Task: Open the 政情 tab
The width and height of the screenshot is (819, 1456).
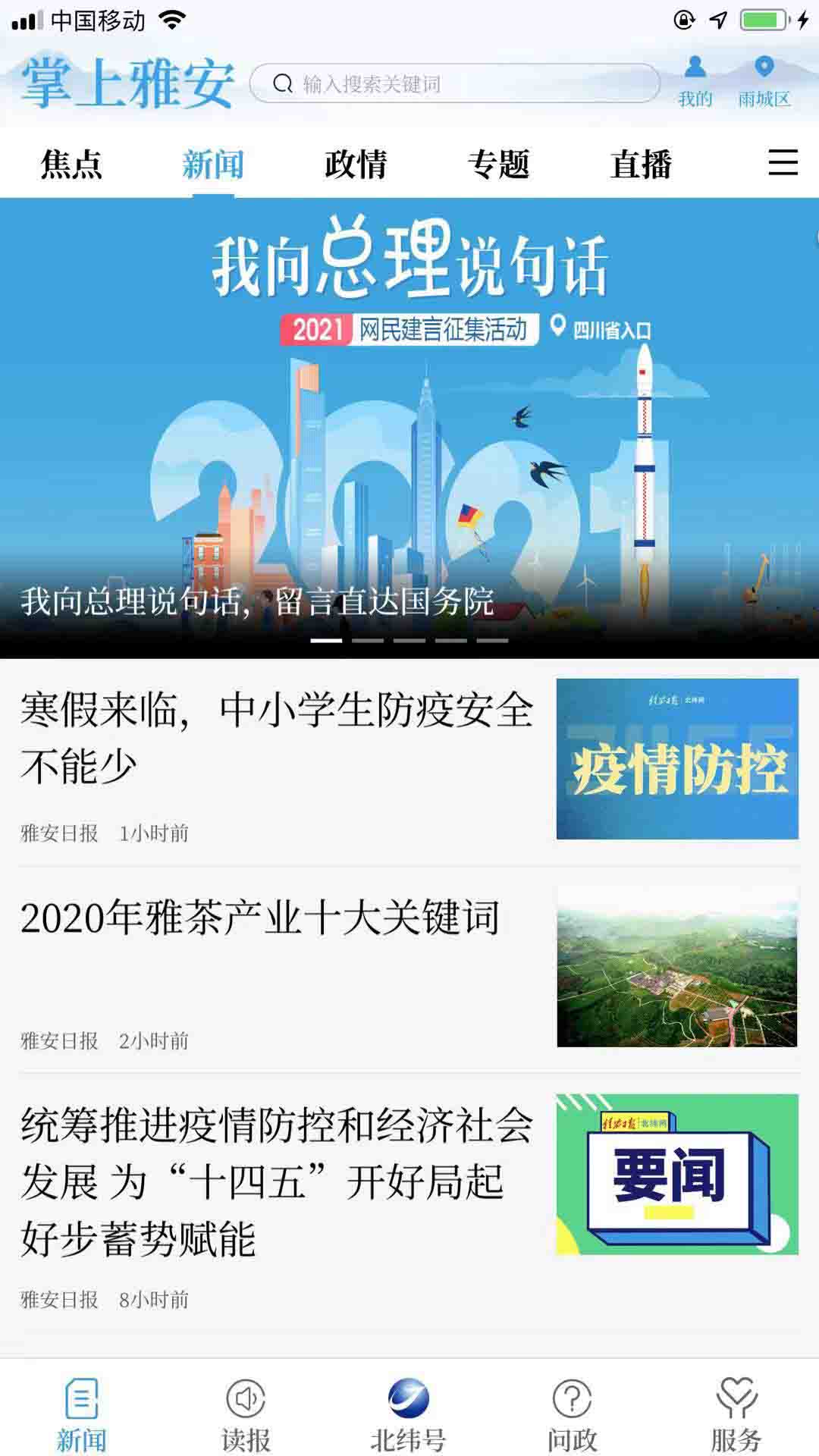Action: click(356, 164)
